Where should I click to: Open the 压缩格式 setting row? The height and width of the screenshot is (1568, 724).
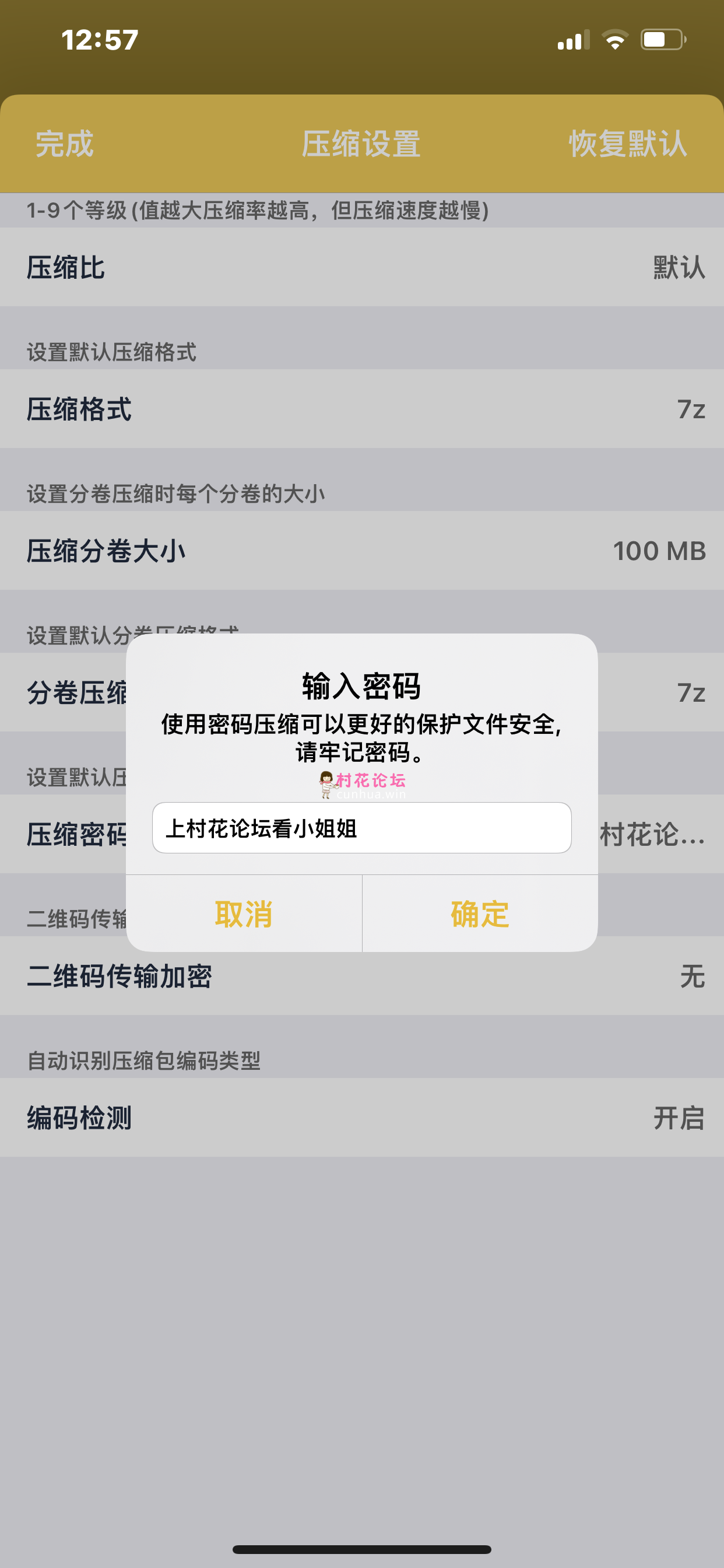[x=362, y=409]
